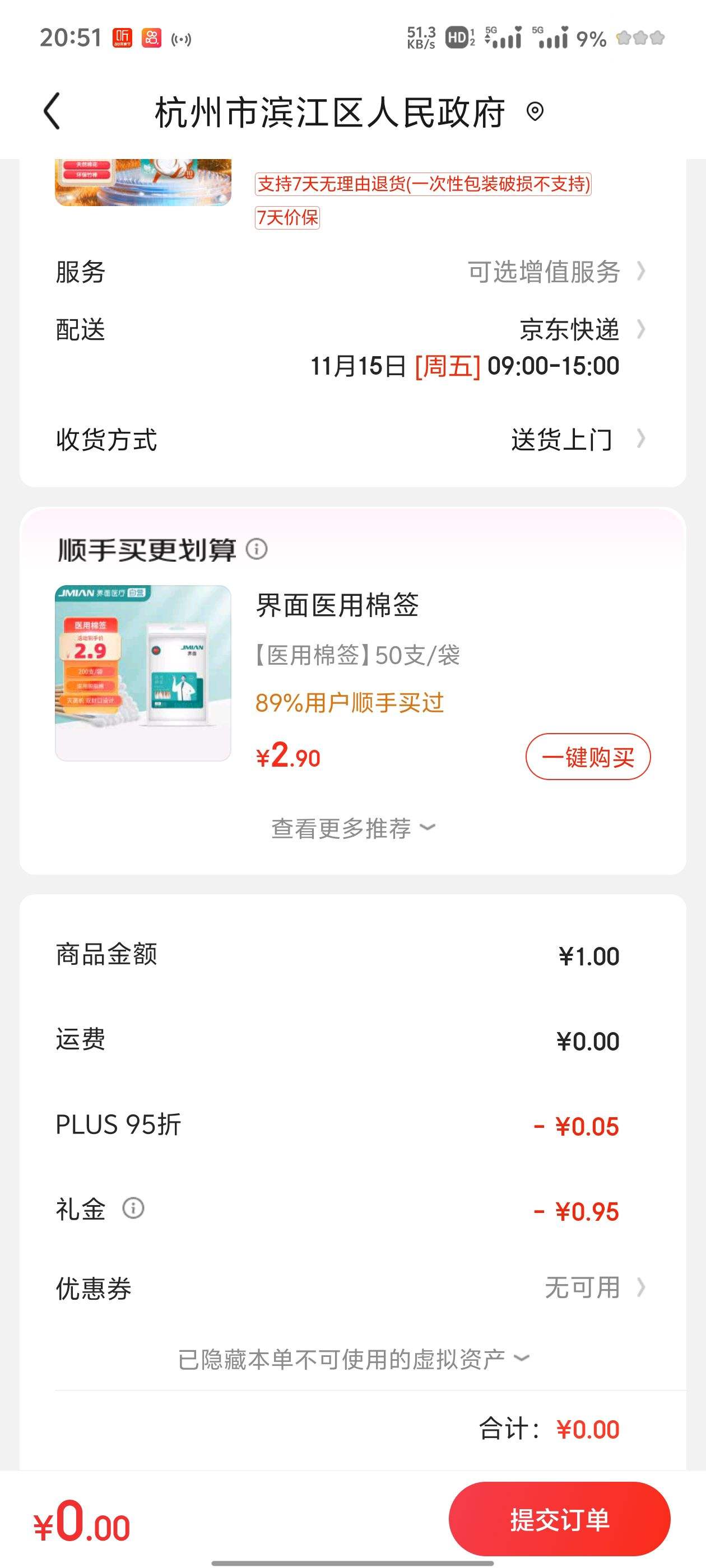Open the 支持7天无理由退货 return policy link
Viewport: 706px width, 1568px height.
pos(424,188)
